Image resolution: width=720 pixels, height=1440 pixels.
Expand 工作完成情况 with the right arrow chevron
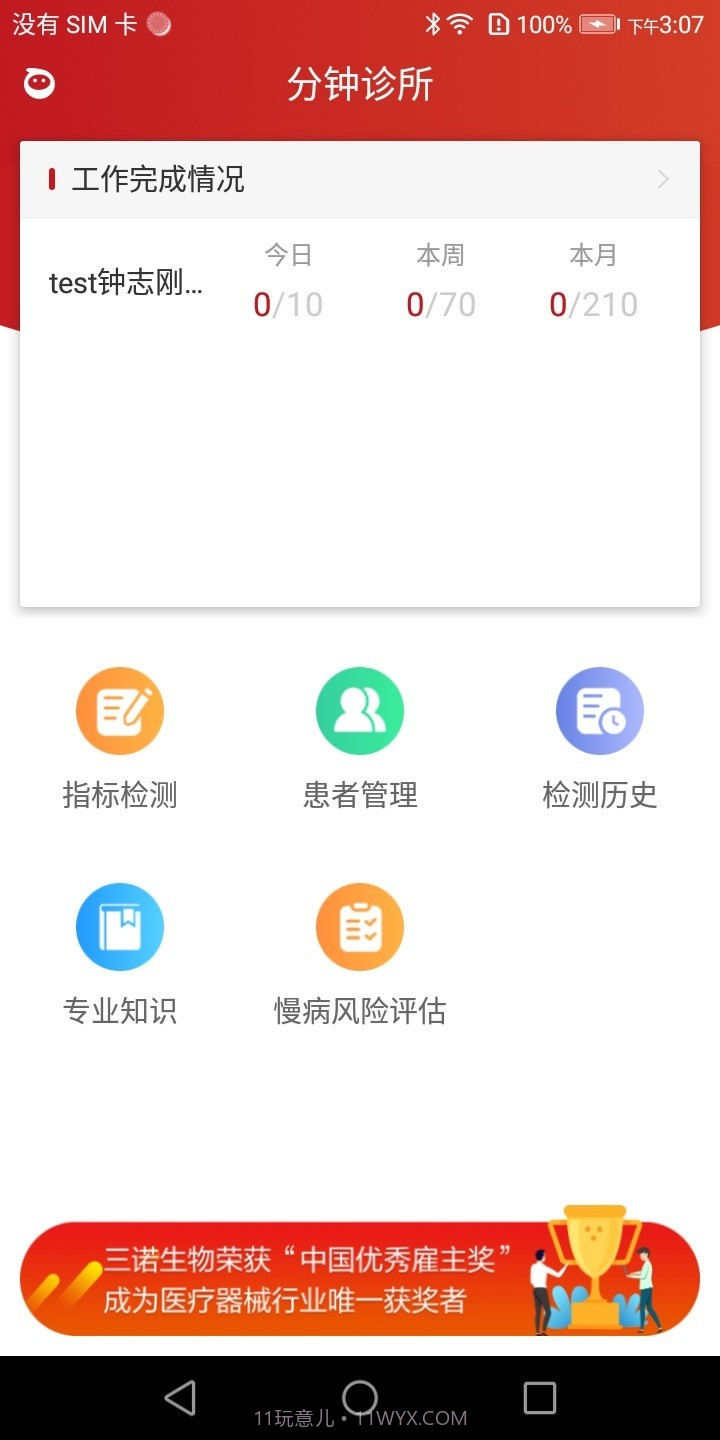662,179
